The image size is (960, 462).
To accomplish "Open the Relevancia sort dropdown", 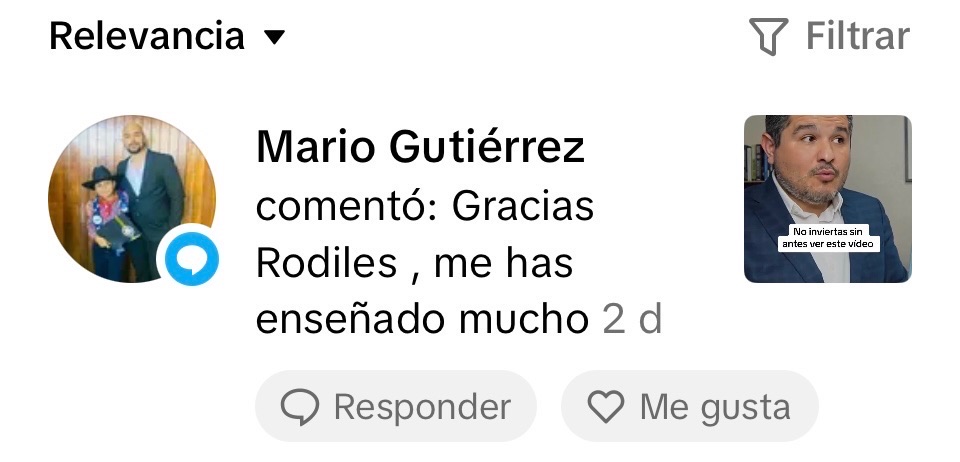I will coord(167,37).
